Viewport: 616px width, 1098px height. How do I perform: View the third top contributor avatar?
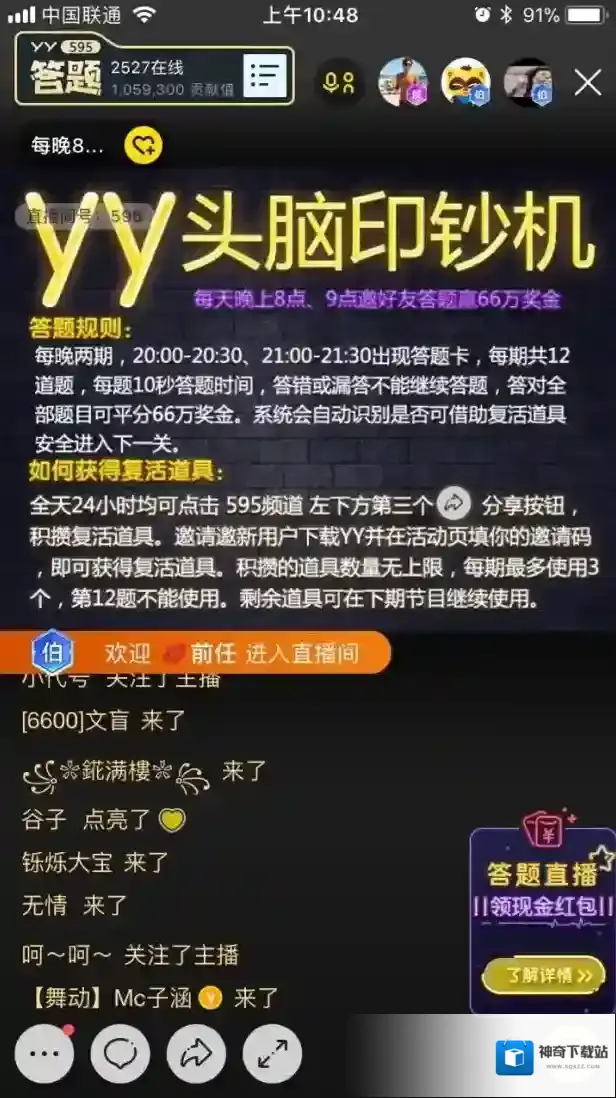click(x=528, y=82)
